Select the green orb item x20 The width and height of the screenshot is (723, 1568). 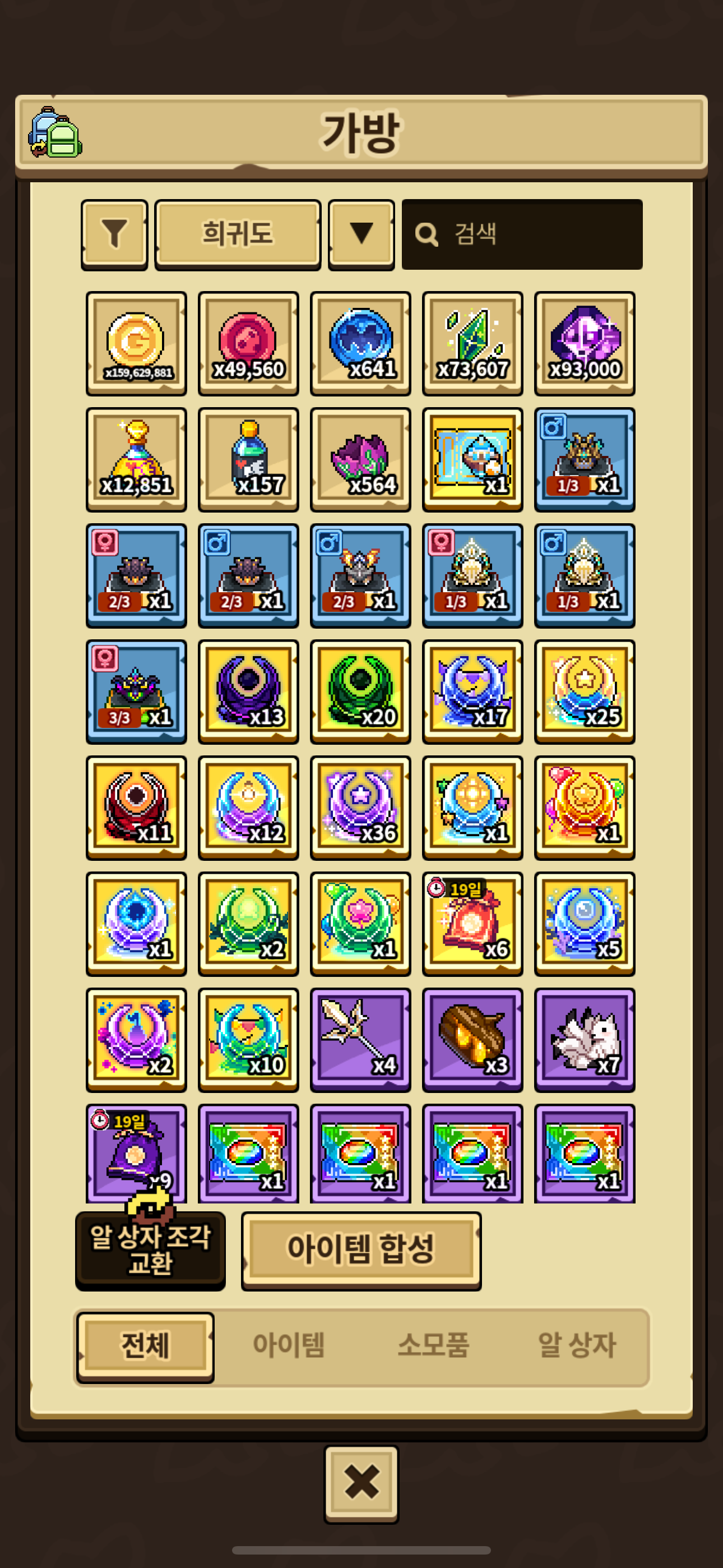[x=361, y=691]
